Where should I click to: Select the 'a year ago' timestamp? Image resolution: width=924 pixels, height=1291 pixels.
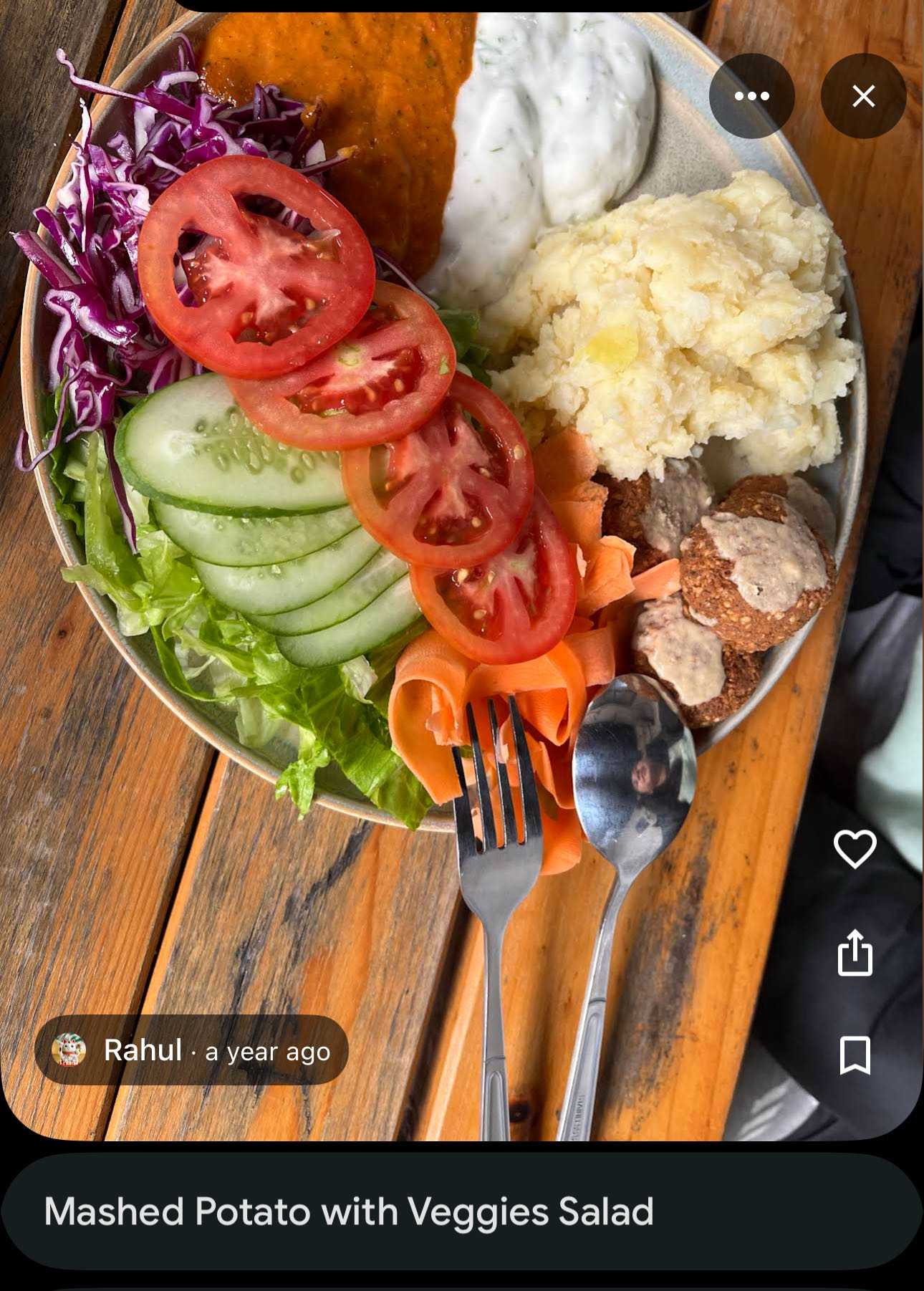(266, 1052)
